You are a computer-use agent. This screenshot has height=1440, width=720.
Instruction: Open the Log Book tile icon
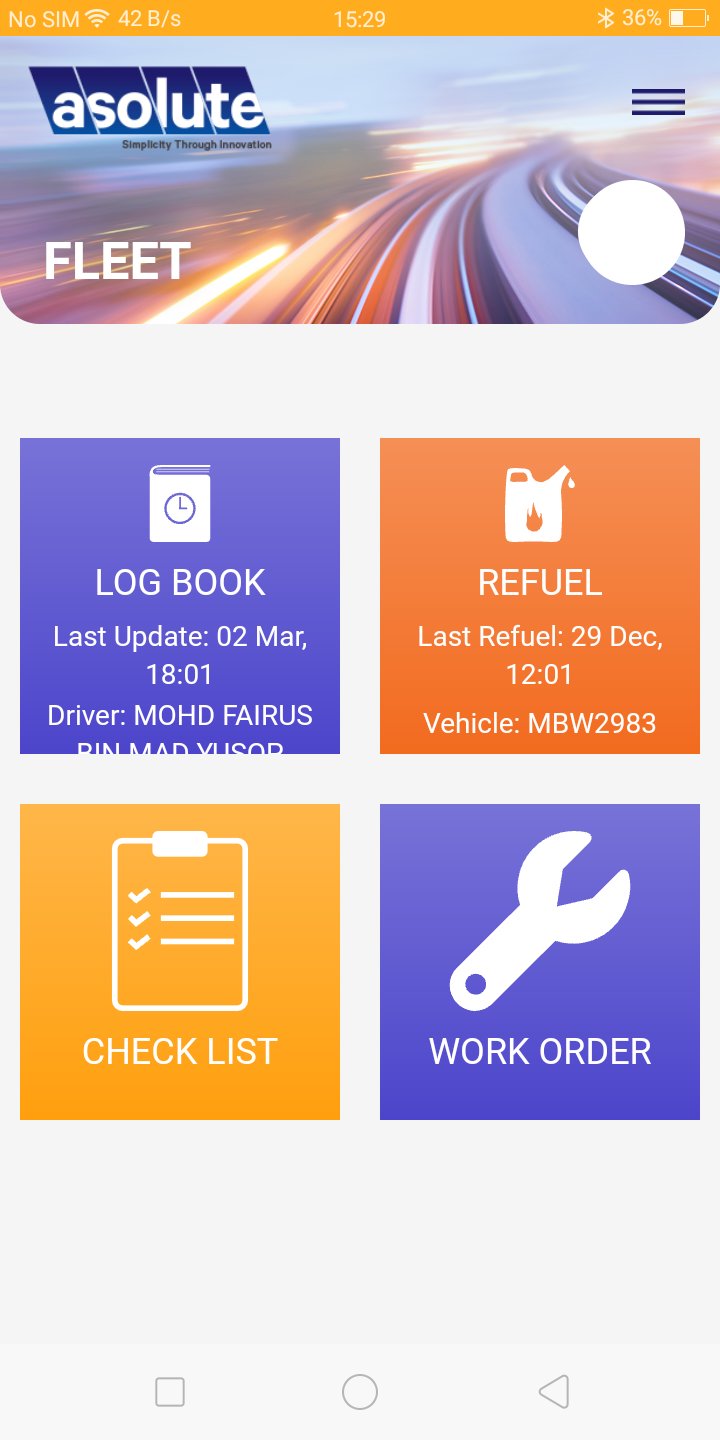point(180,505)
